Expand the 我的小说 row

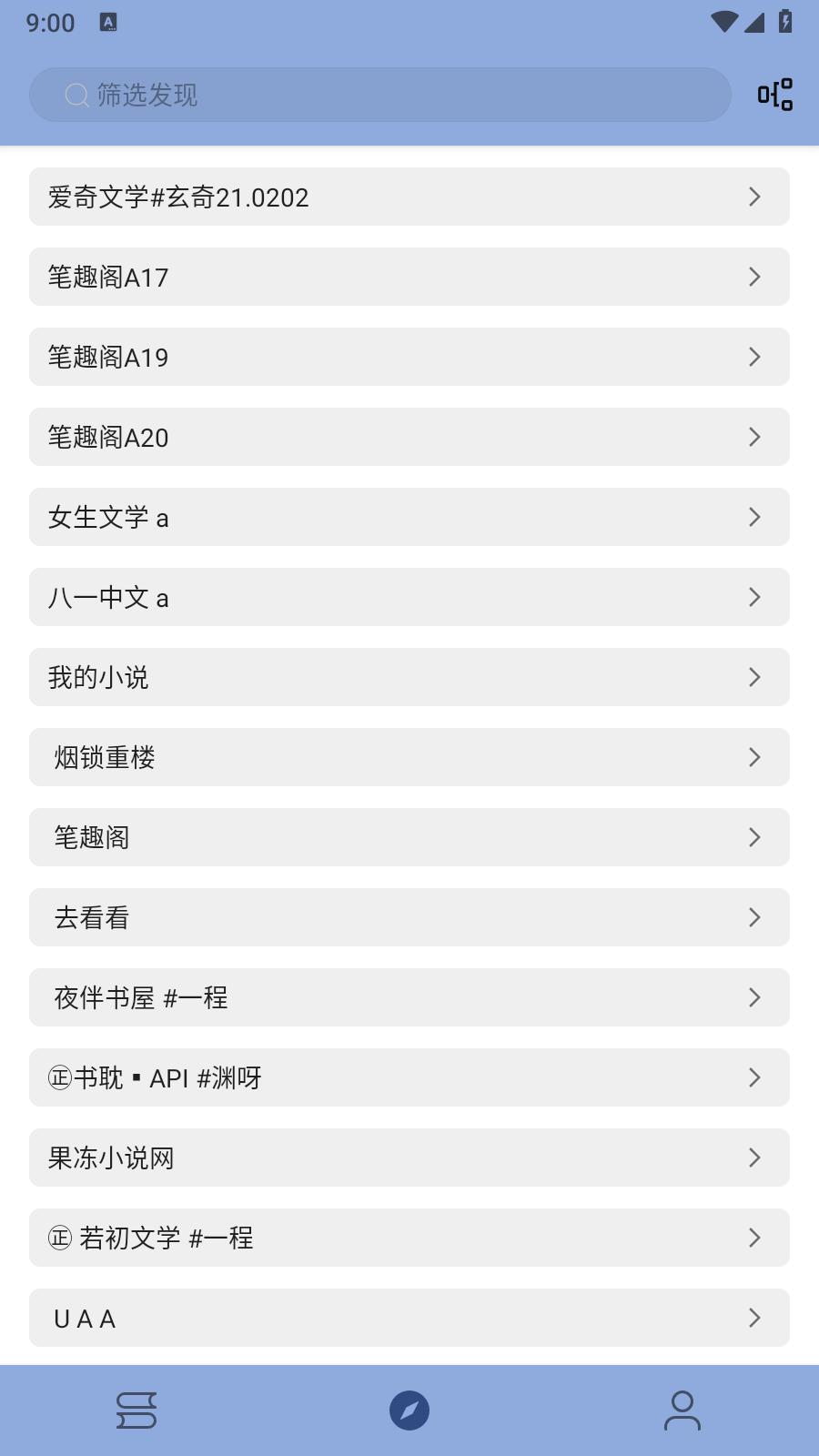point(409,677)
